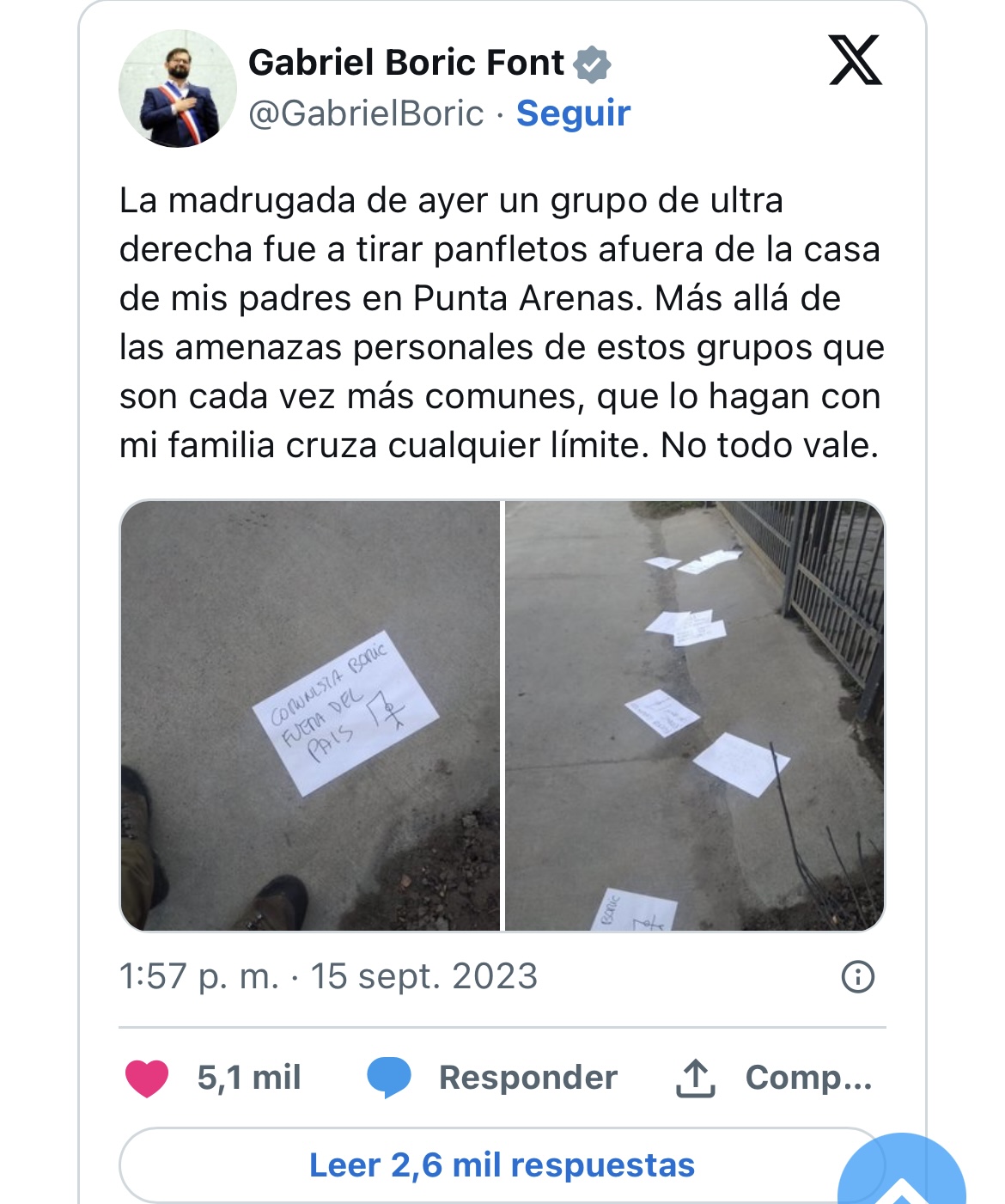Open the tweet timestamp 15 sept. 2023

point(328,976)
